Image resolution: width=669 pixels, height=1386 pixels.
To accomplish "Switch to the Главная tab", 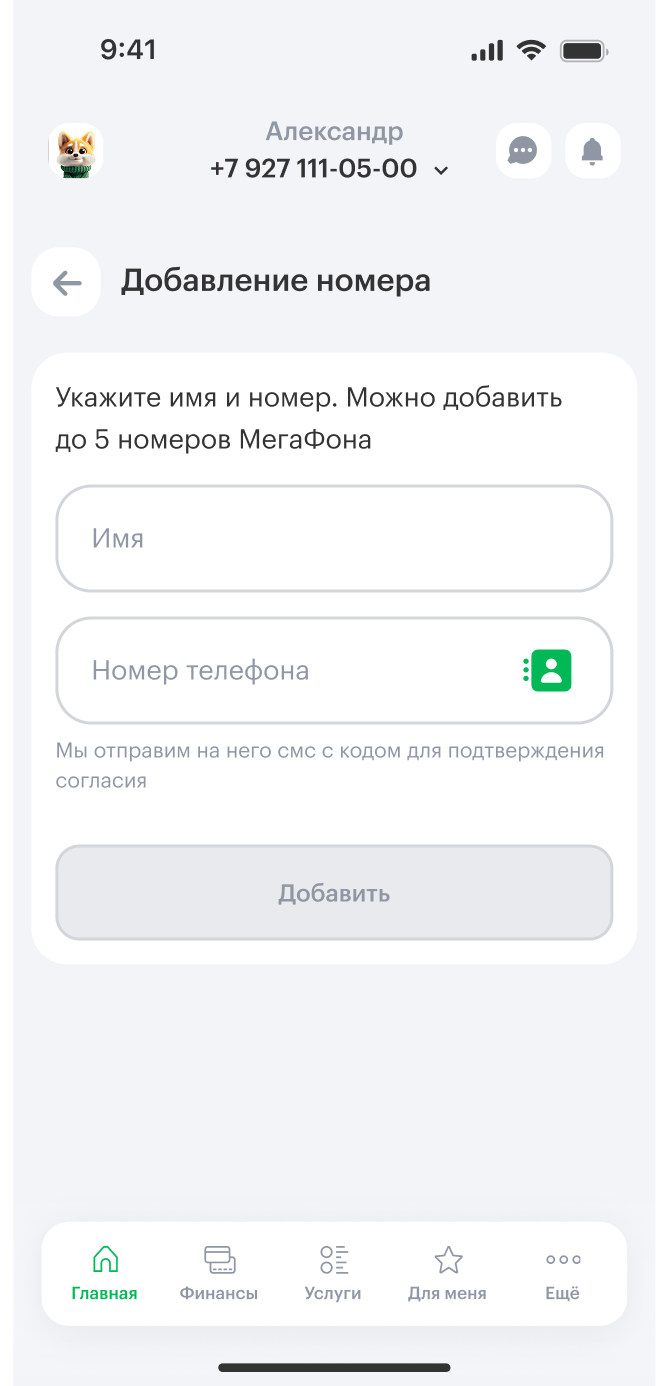I will click(104, 1273).
